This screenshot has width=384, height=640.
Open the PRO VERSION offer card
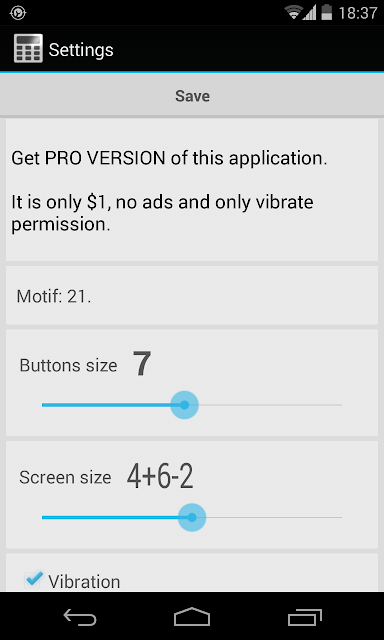point(192,190)
